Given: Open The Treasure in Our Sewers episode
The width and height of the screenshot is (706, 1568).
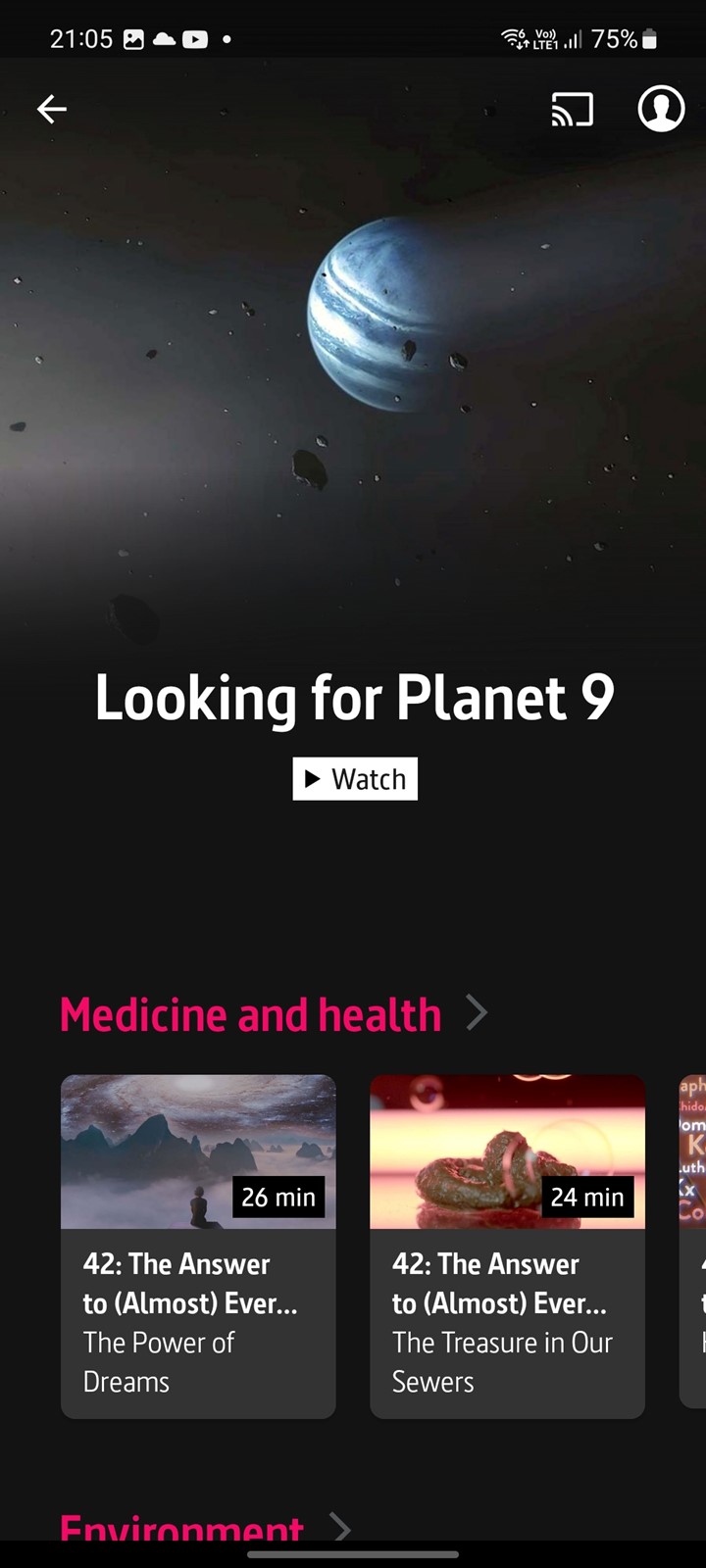Looking at the screenshot, I should (x=507, y=1246).
